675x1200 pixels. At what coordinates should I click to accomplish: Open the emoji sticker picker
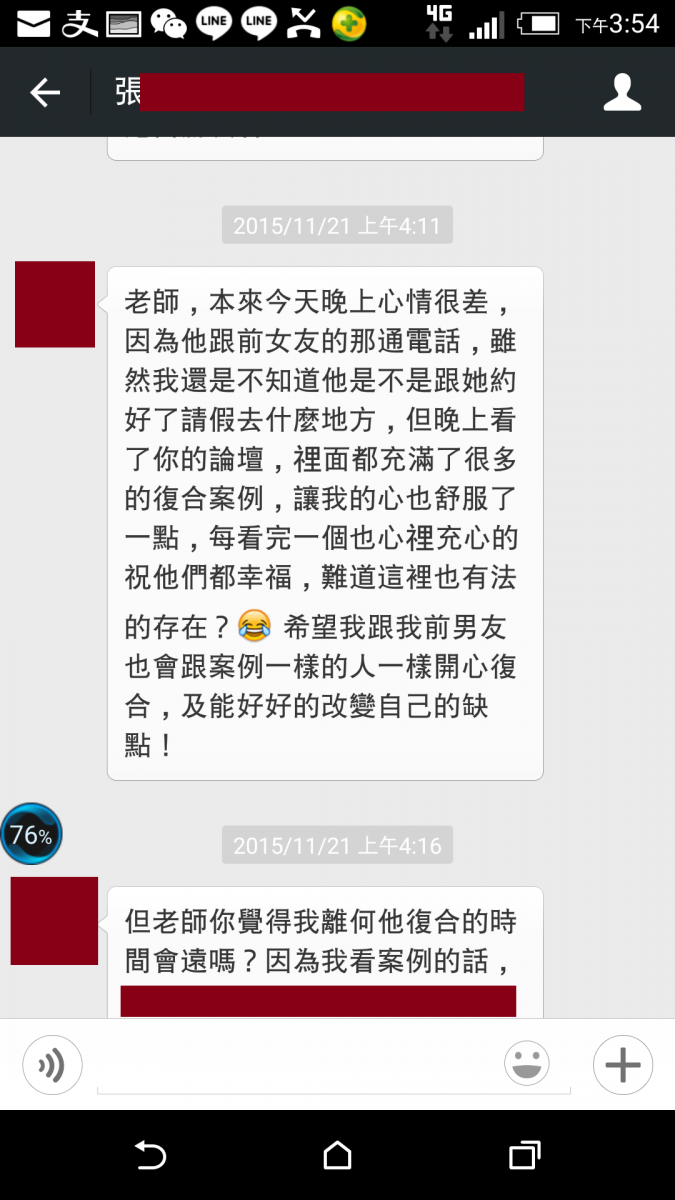coord(527,1064)
